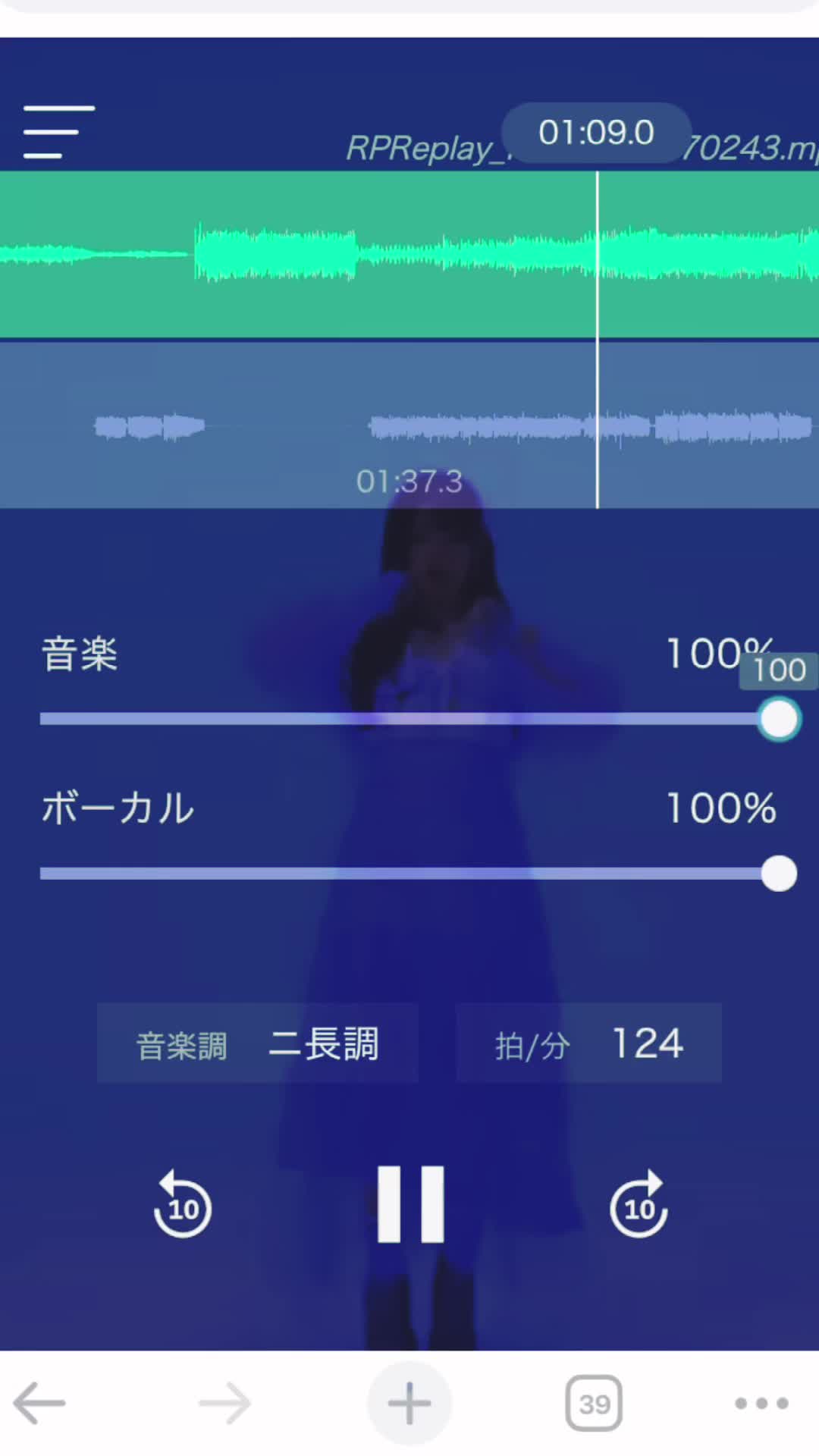View the 39 open tabs
The image size is (819, 1456).
(x=594, y=1404)
